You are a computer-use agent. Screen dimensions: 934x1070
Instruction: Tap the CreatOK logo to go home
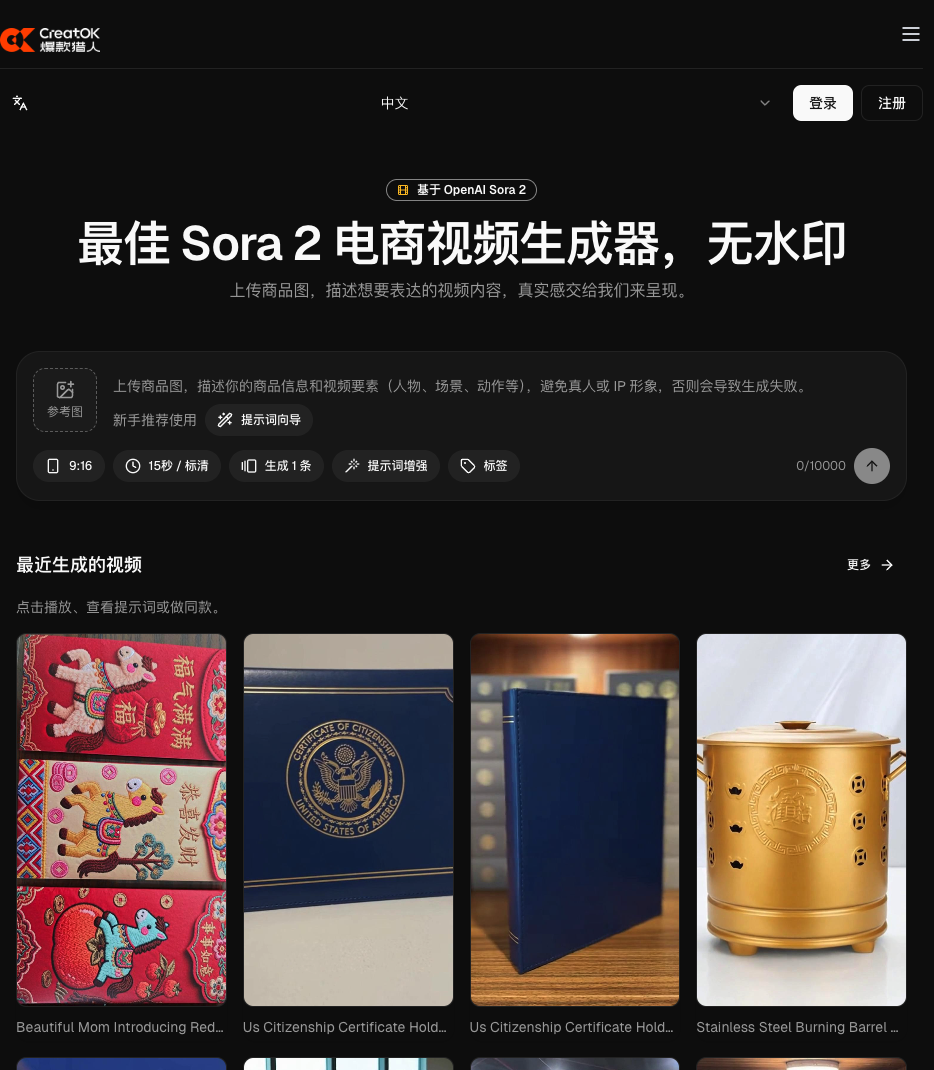tap(50, 40)
